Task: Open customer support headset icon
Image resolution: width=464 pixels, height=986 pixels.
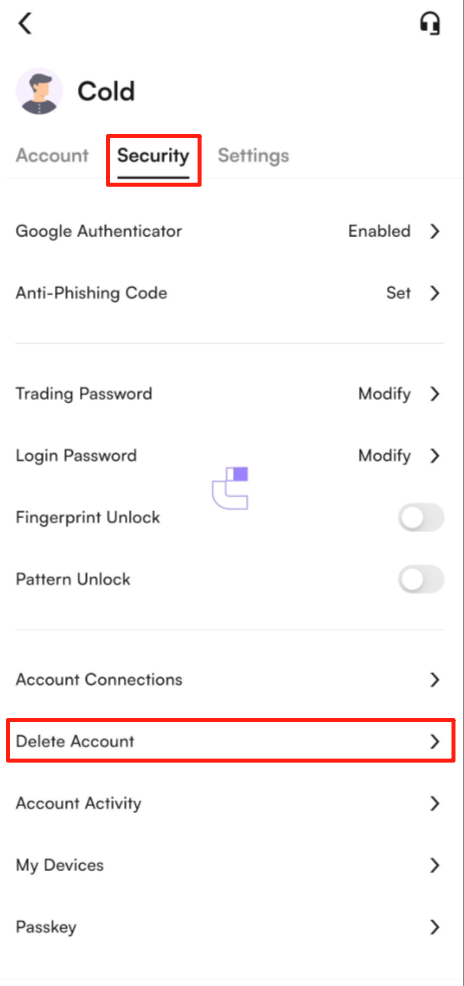Action: pyautogui.click(x=430, y=24)
